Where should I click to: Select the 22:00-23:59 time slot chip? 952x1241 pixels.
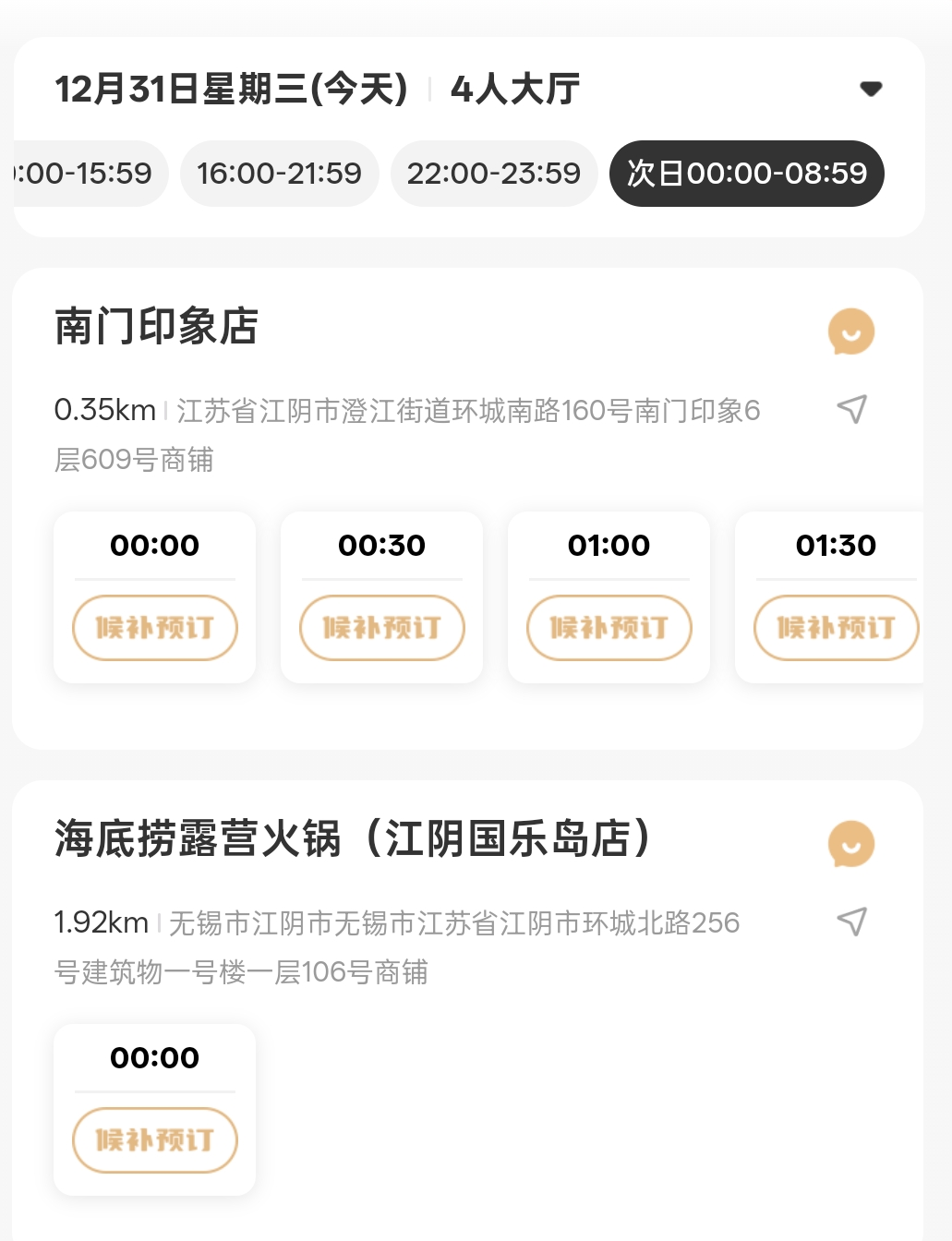click(494, 174)
